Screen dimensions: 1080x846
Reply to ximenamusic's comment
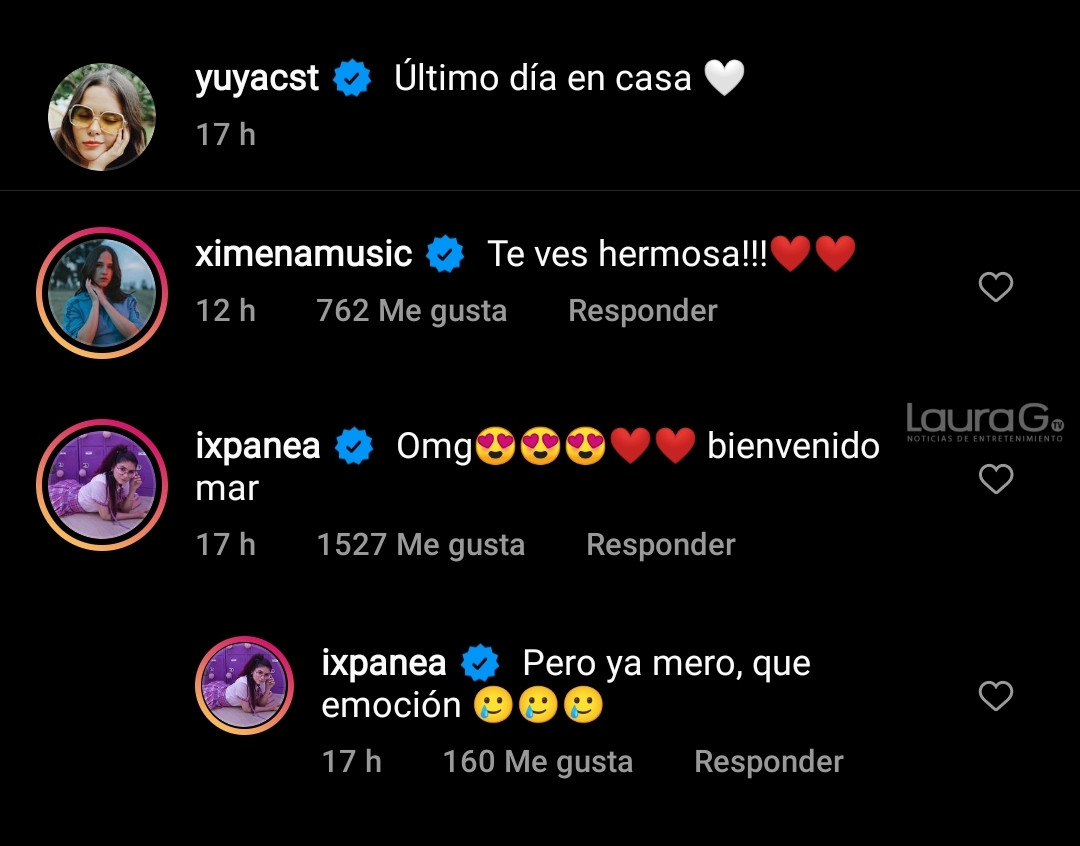[x=642, y=311]
